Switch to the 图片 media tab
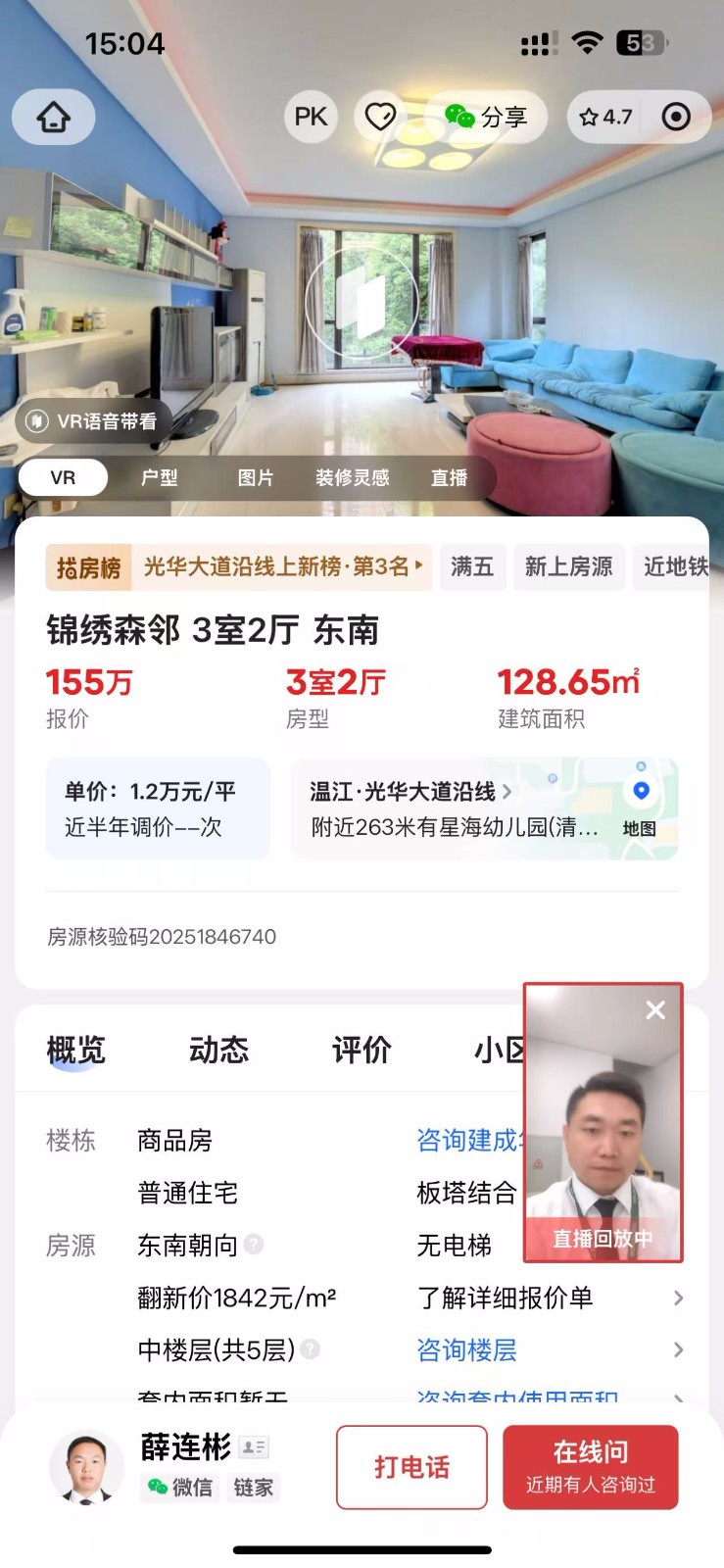724x1568 pixels. coord(255,478)
